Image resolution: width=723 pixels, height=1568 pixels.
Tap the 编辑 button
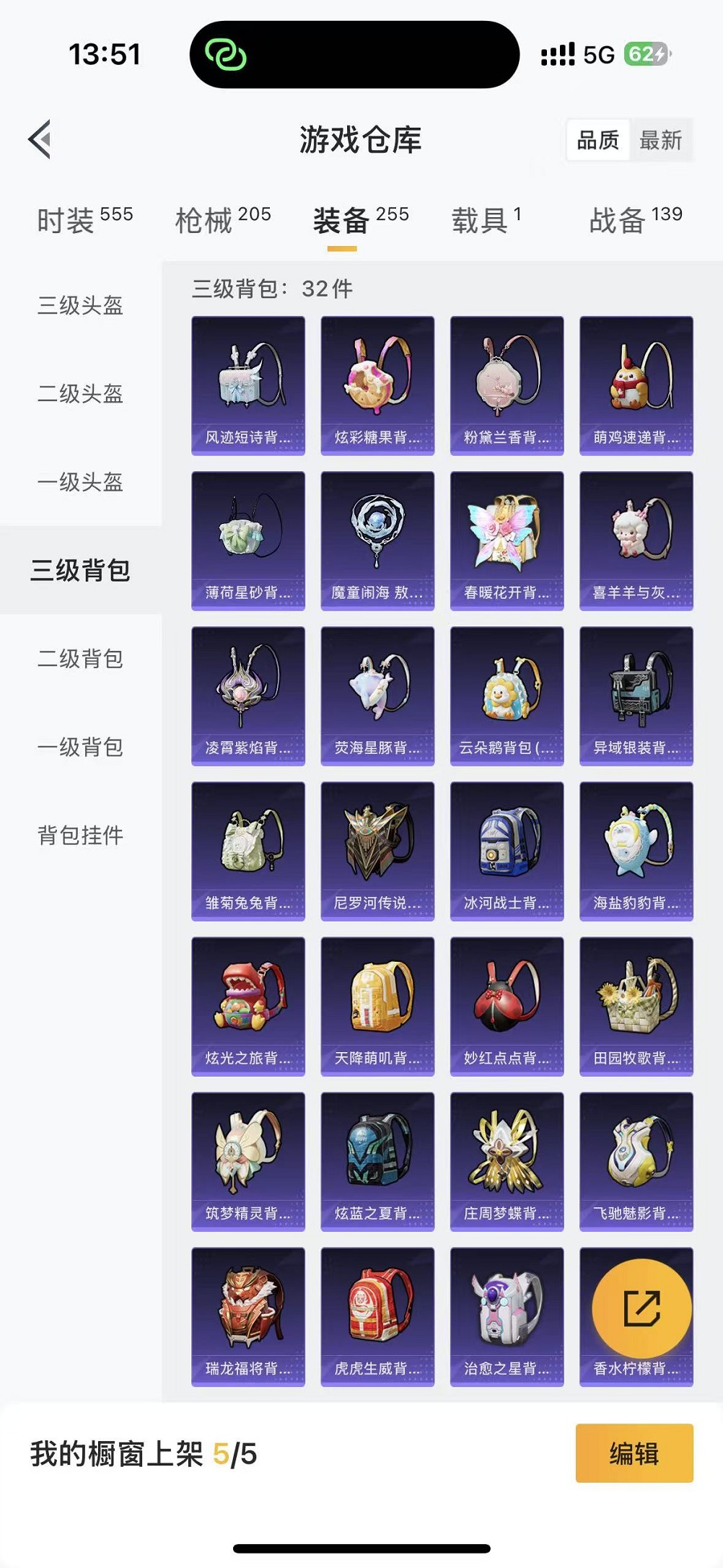pos(634,1453)
